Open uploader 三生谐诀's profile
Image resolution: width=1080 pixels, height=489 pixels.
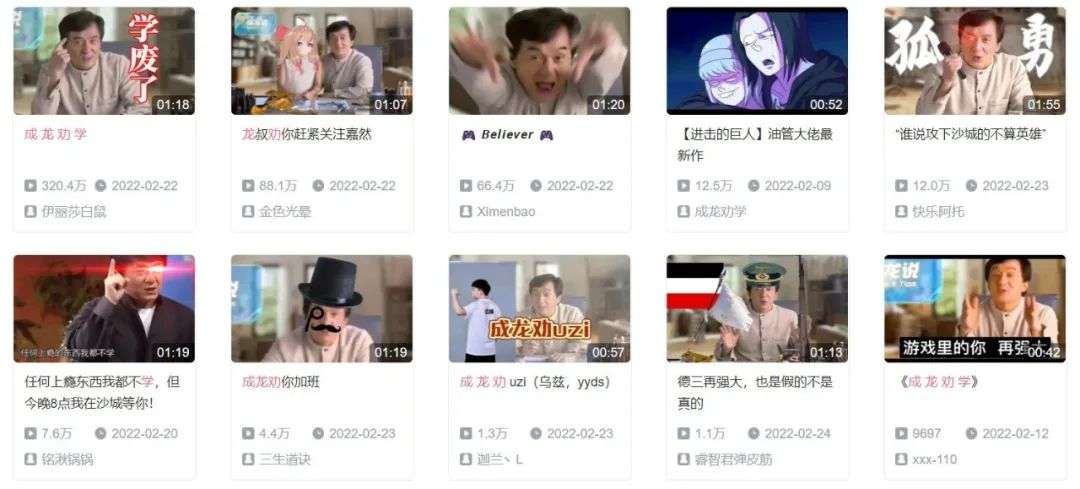click(x=285, y=459)
